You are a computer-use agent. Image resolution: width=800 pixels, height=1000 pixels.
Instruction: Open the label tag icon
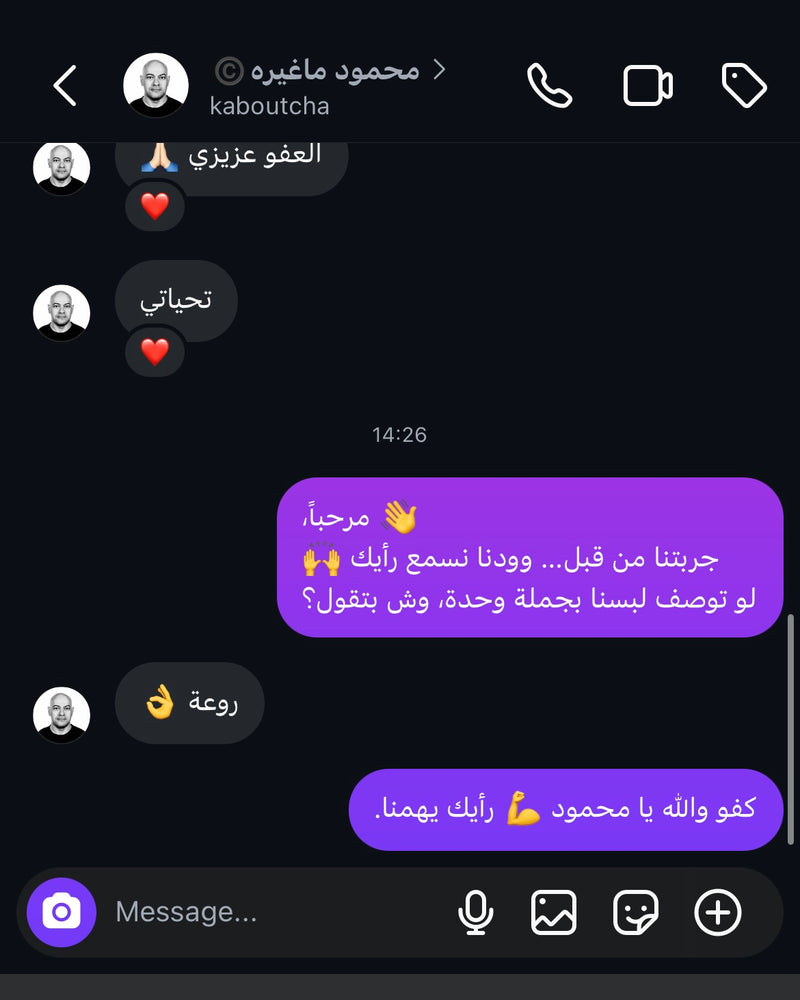pyautogui.click(x=744, y=86)
